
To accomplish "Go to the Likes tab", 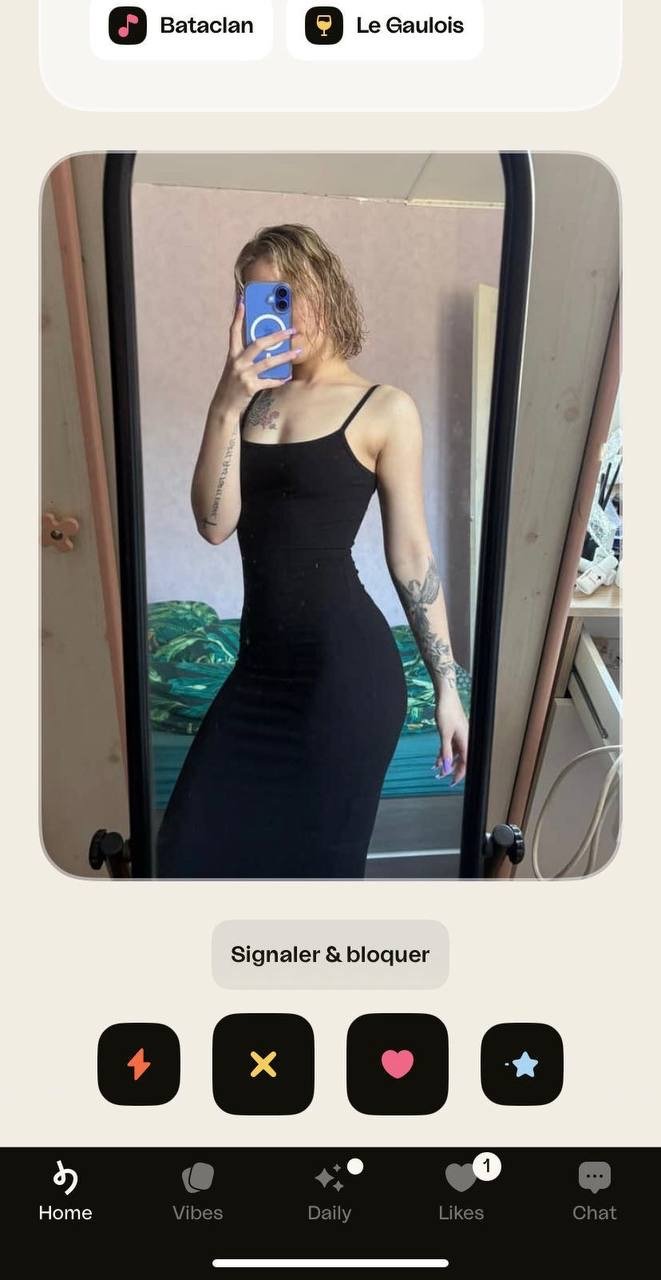I will coord(461,1192).
